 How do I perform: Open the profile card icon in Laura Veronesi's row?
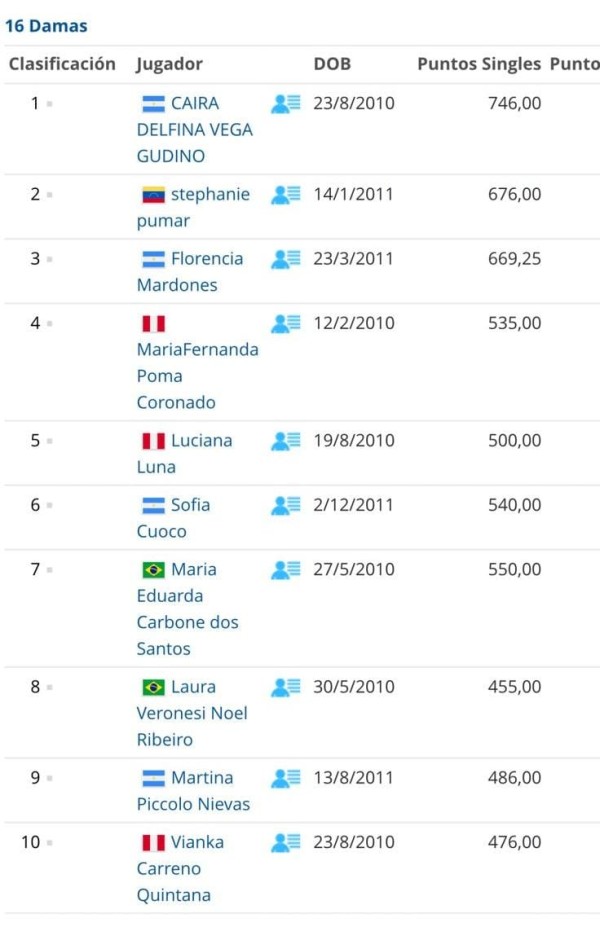tap(286, 687)
